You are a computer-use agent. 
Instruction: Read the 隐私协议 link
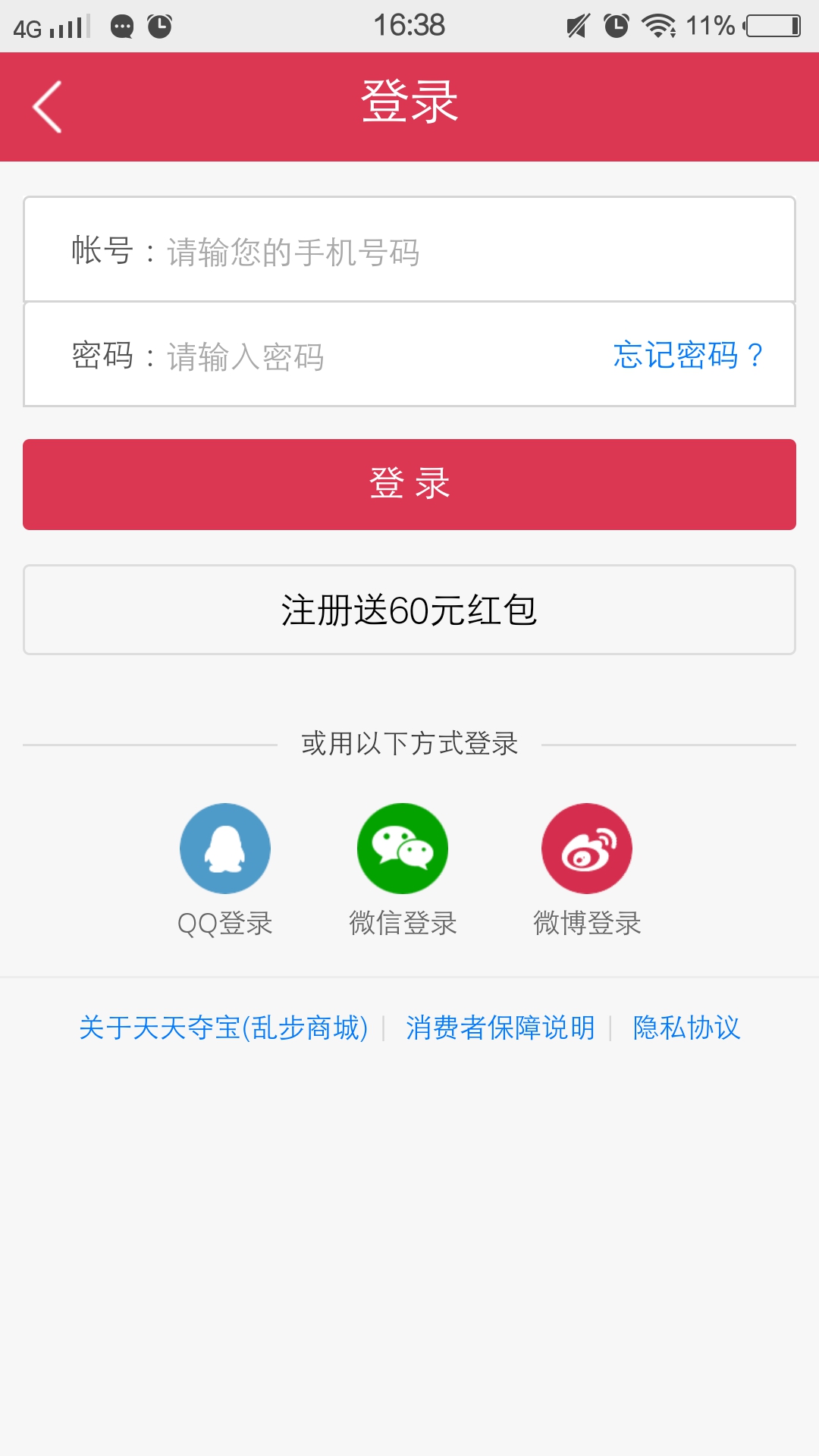(686, 1028)
